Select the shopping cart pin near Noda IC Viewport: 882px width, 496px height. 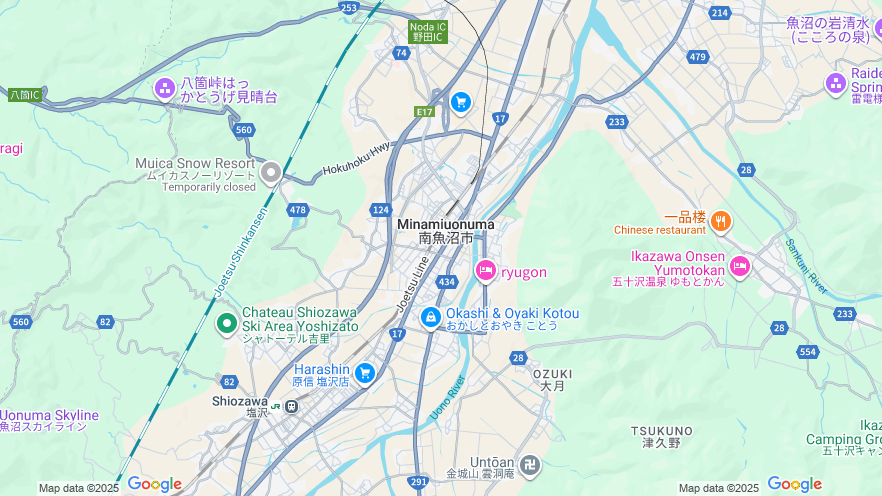click(460, 101)
